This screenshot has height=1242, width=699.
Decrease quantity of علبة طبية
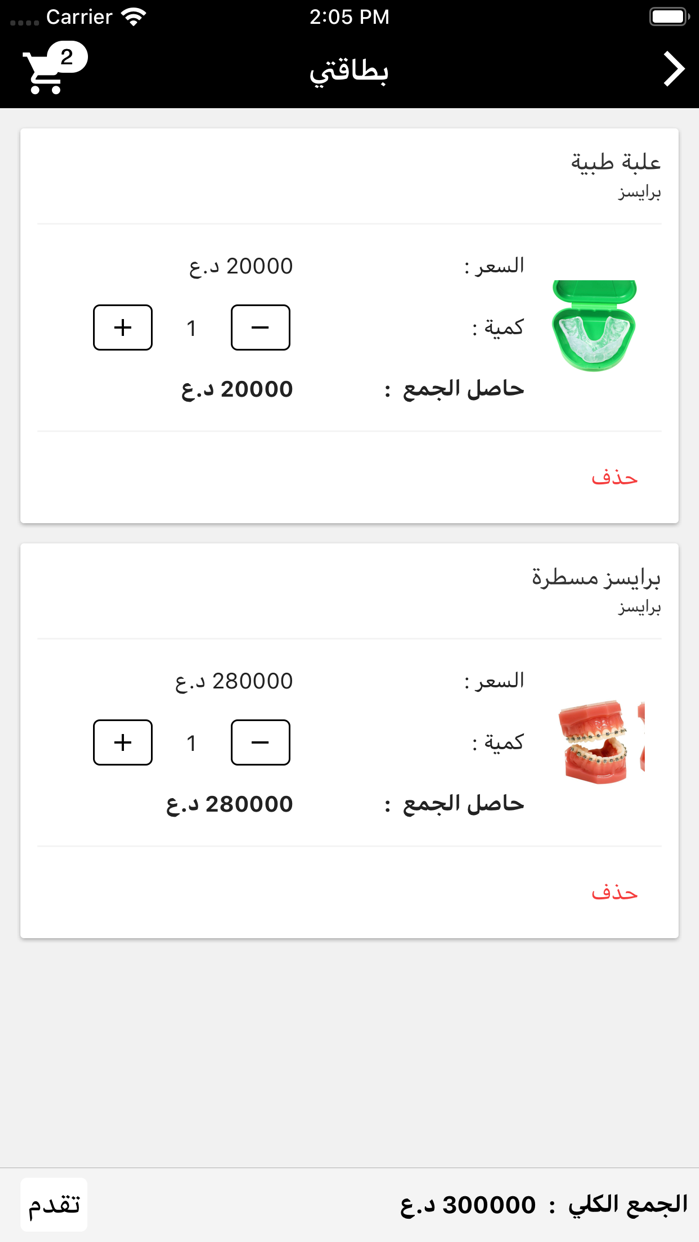[260, 327]
